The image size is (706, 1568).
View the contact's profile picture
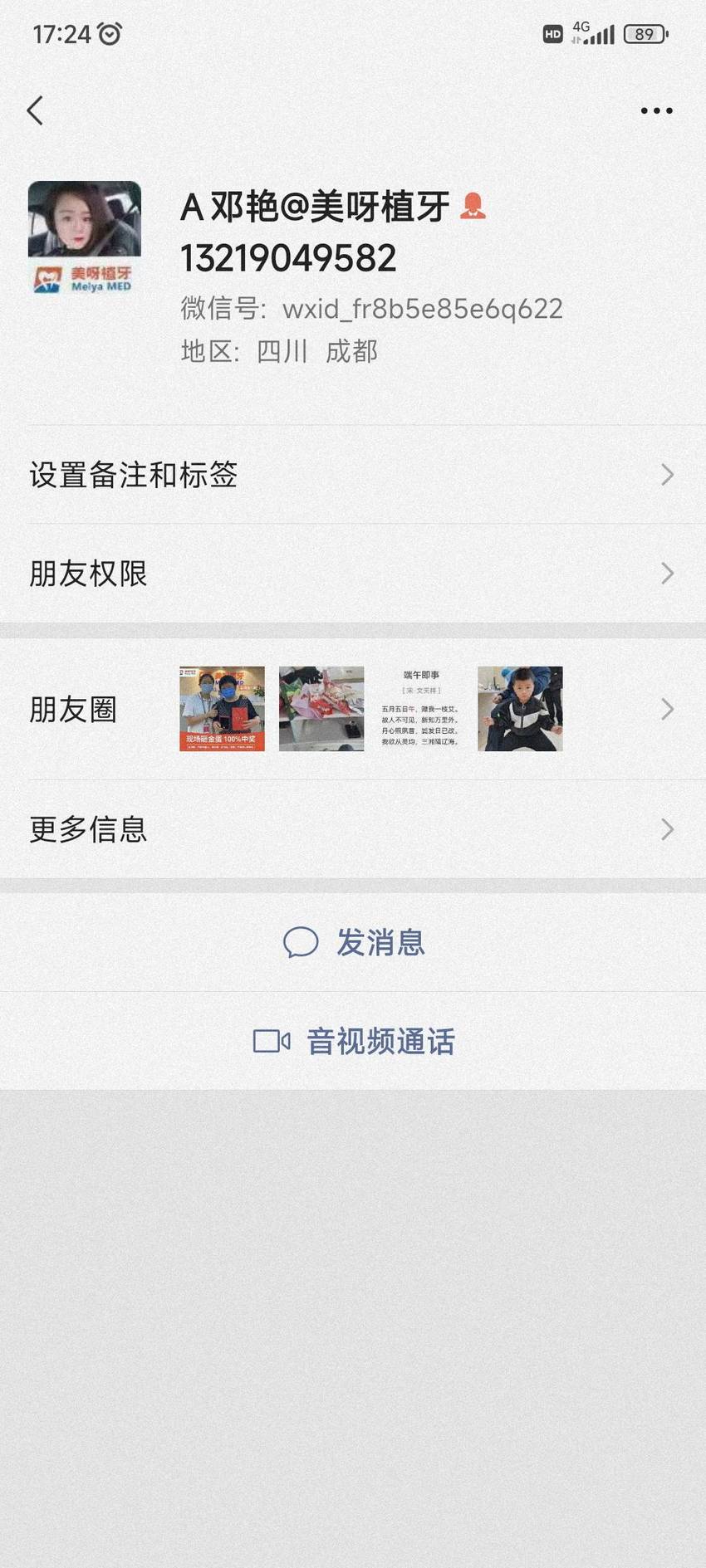coord(85,238)
